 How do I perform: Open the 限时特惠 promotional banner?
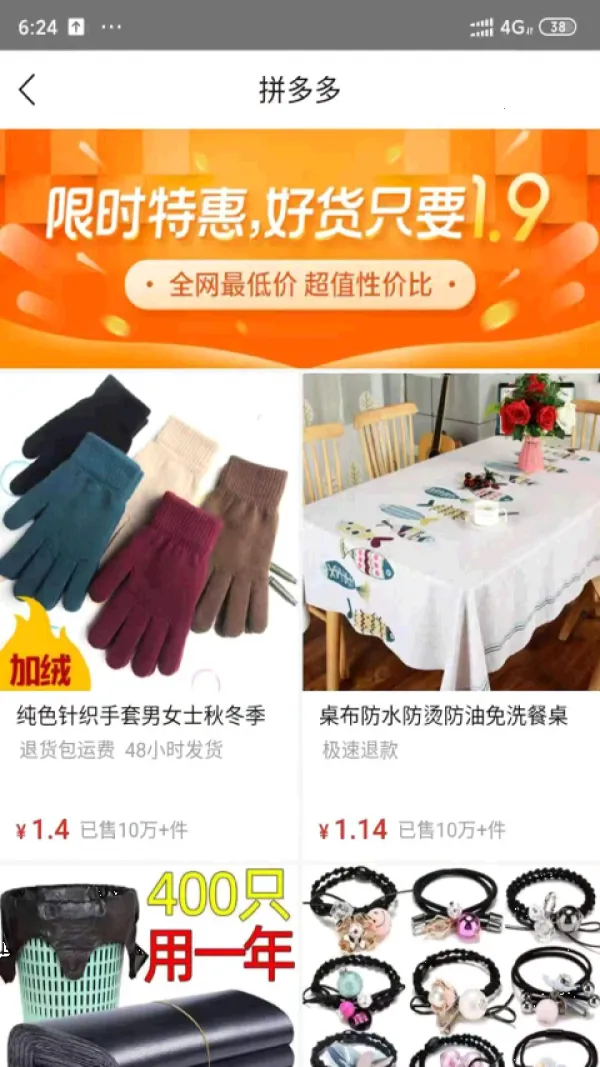[x=300, y=248]
